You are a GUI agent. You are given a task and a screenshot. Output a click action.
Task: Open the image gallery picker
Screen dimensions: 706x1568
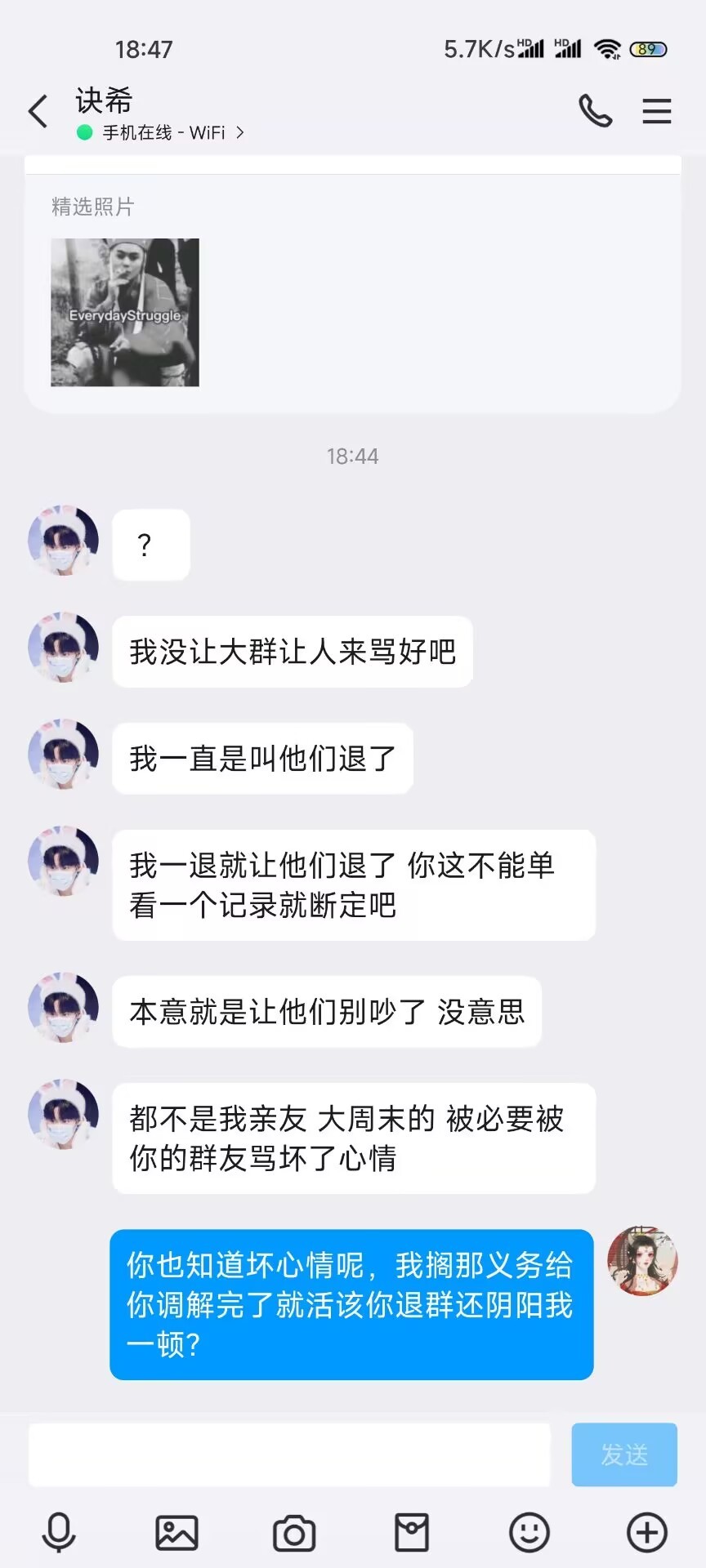pyautogui.click(x=176, y=1532)
